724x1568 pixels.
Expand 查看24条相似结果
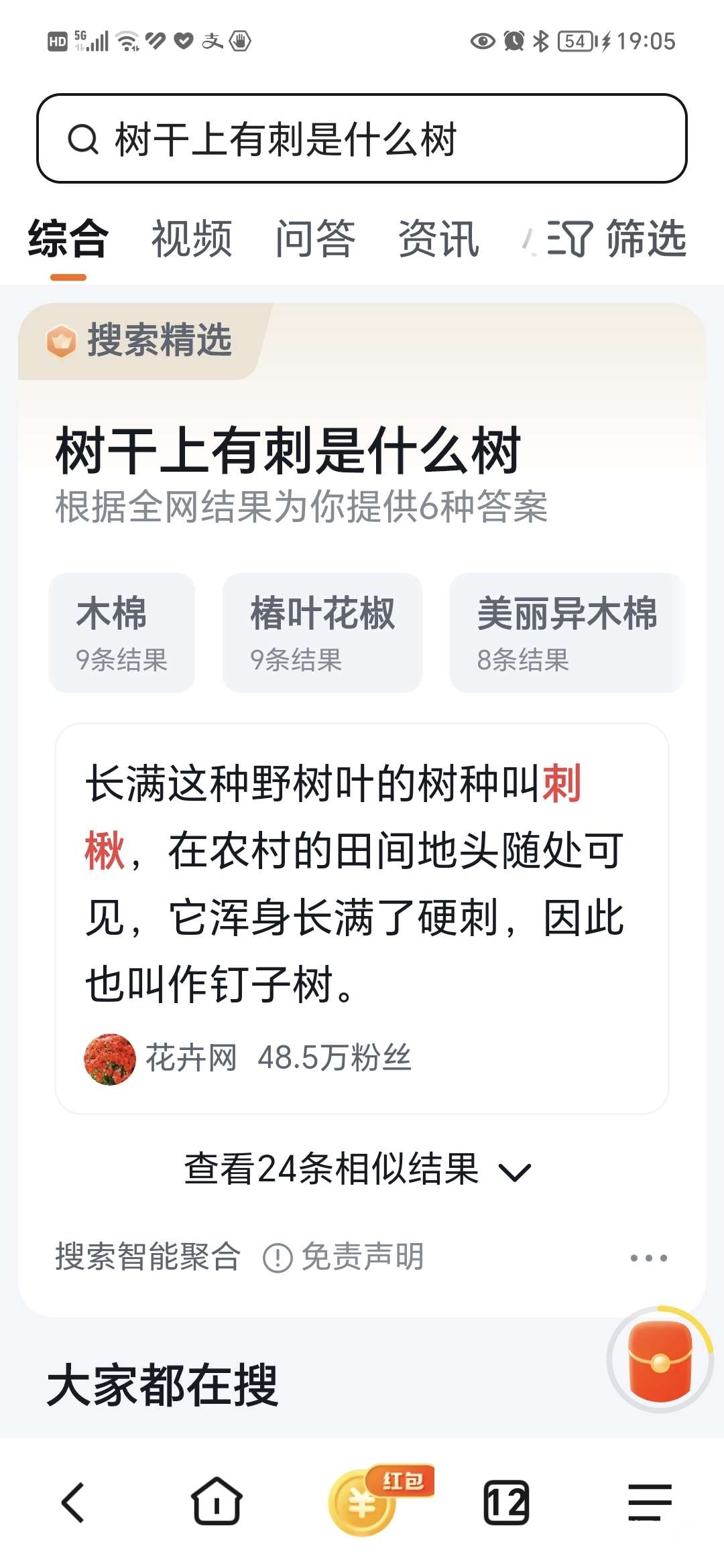point(358,1169)
